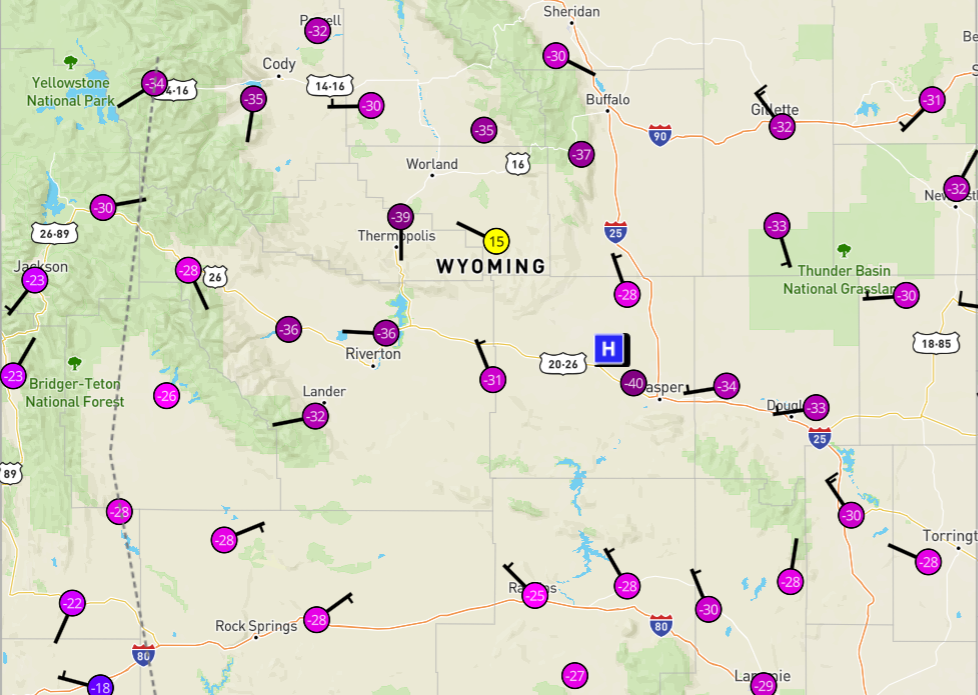The height and width of the screenshot is (695, 978).
Task: Tap the -25 marker at Rawlins
Action: coord(535,595)
